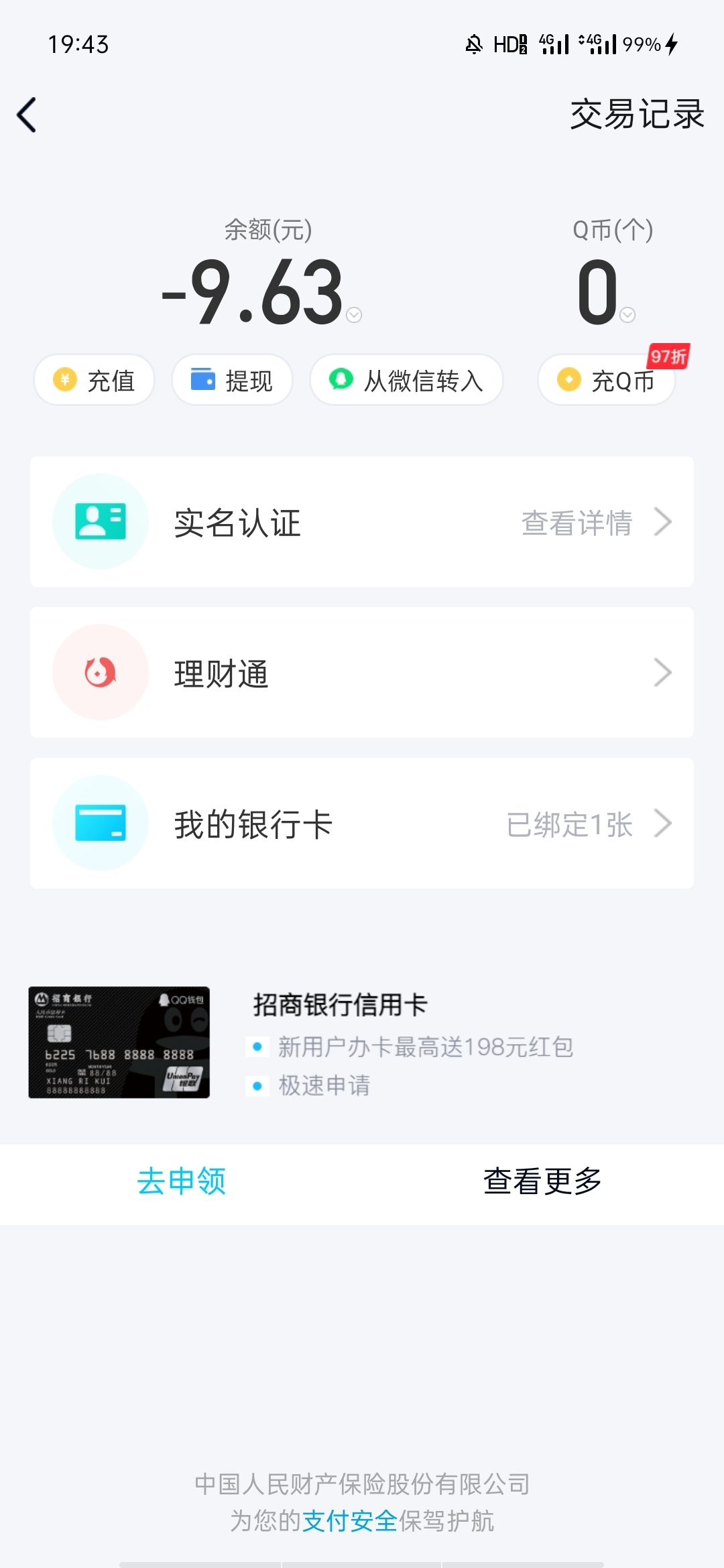Choose 从微信转入 transfer option

coord(406,380)
